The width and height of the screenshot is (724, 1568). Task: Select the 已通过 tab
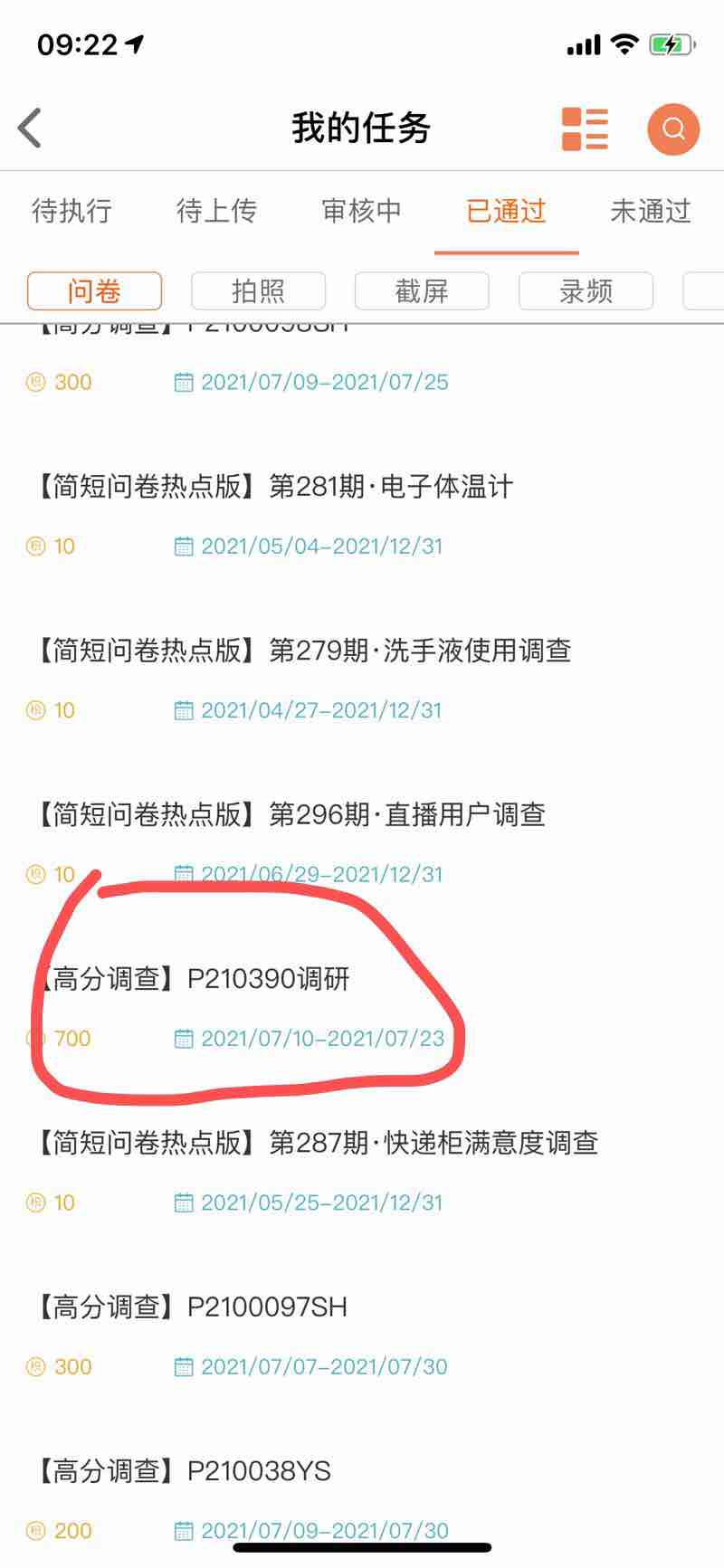(507, 211)
